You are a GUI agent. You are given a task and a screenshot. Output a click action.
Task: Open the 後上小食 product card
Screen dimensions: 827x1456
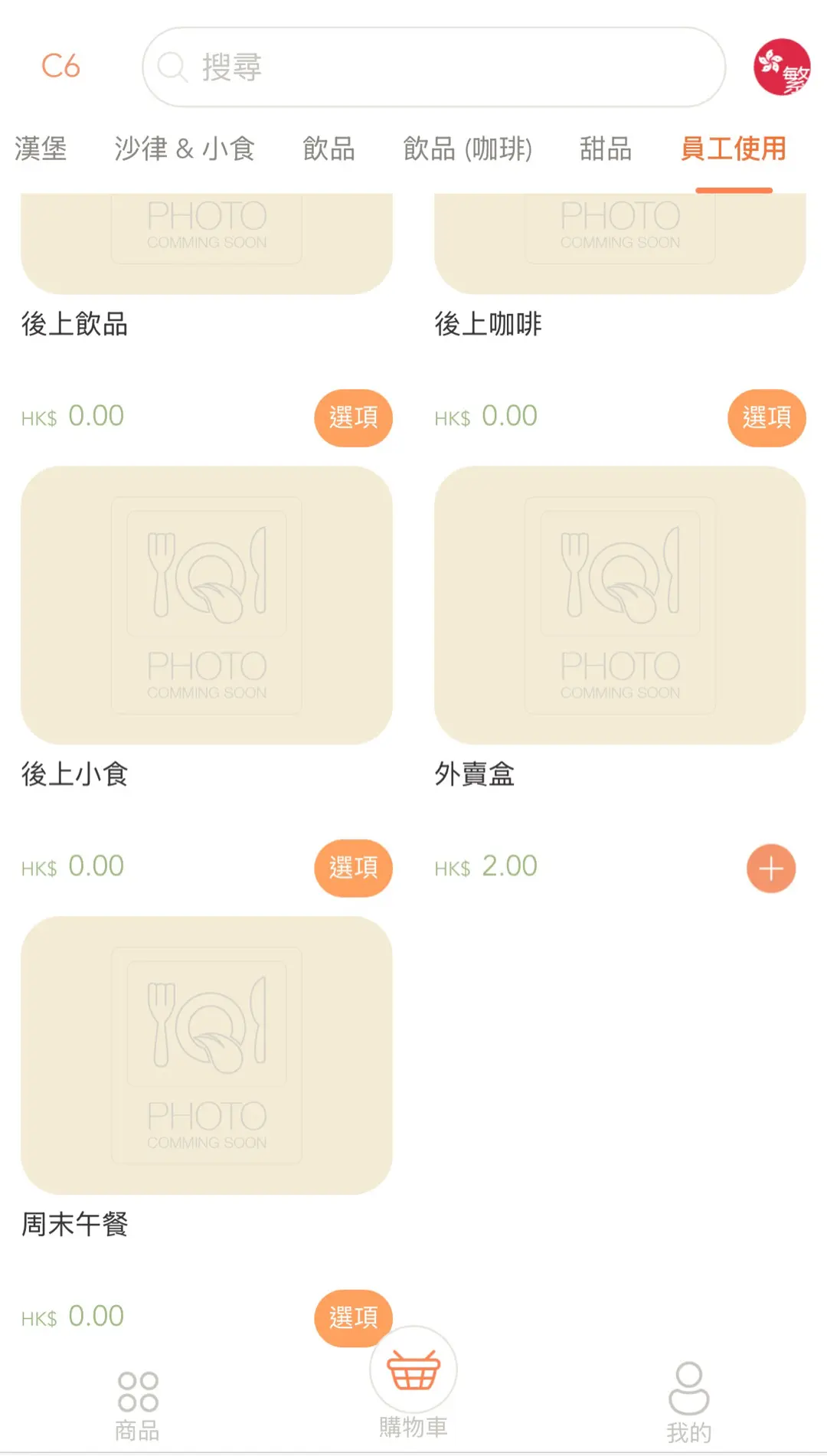coord(207,605)
